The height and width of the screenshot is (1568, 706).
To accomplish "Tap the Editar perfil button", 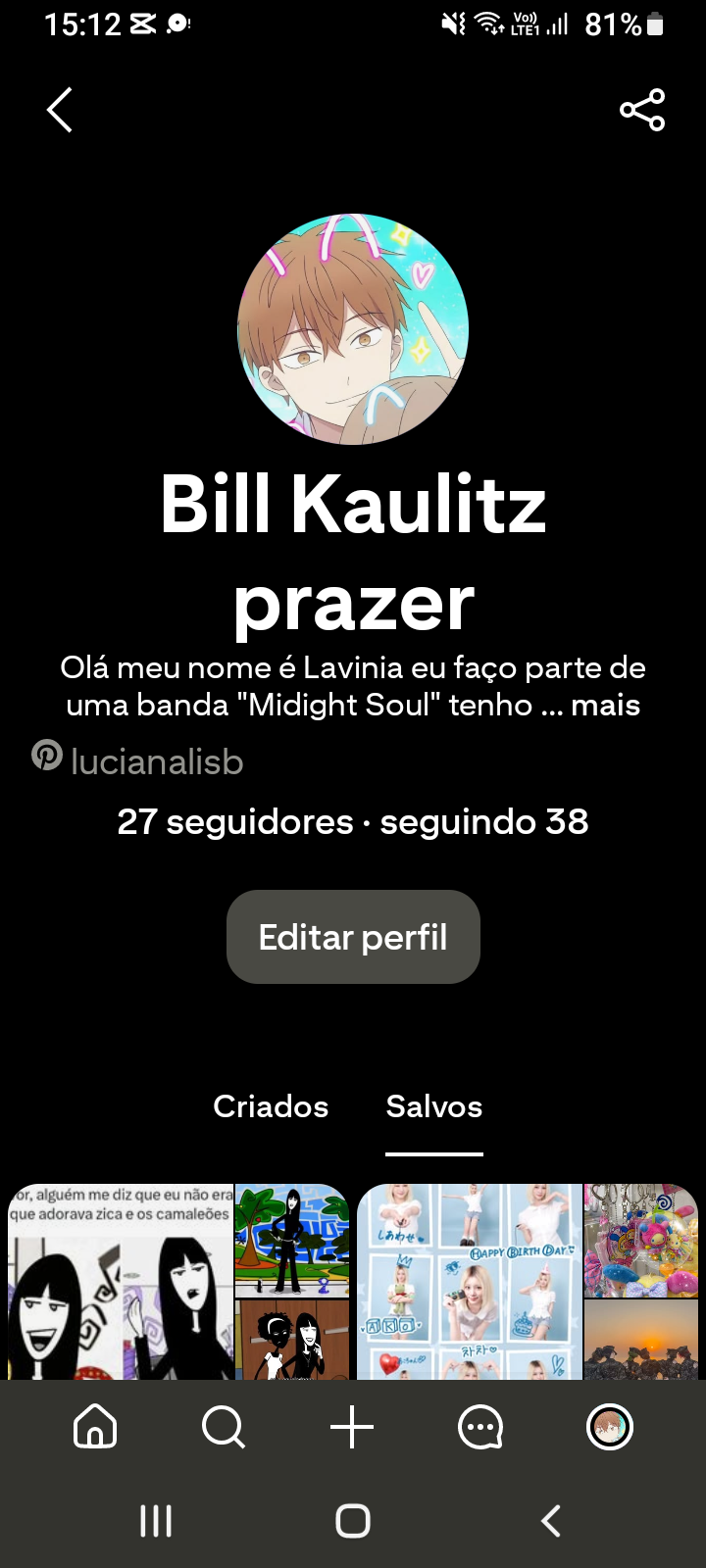I will click(x=353, y=937).
